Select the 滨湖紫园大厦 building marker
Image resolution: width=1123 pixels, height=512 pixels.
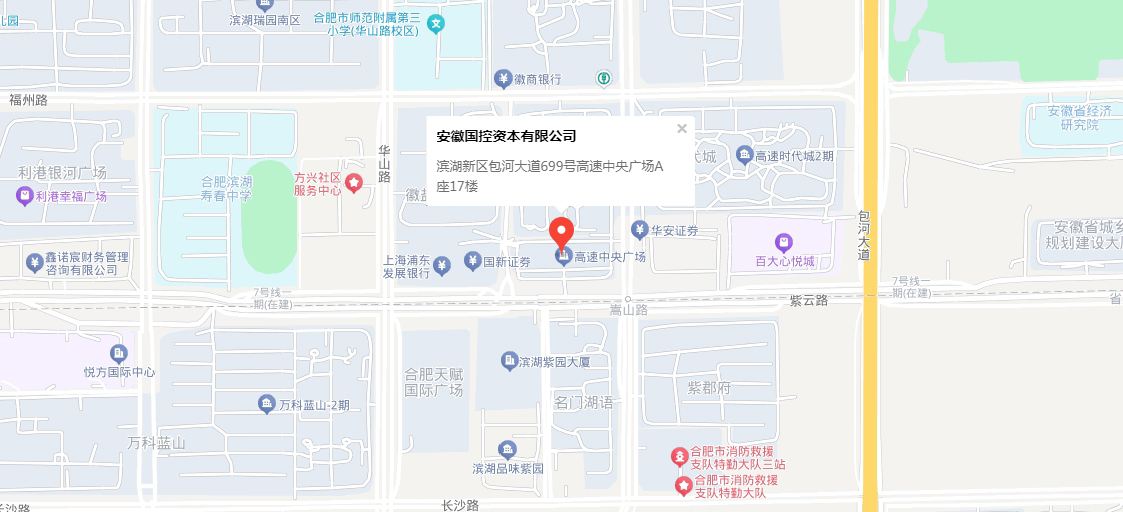508,360
